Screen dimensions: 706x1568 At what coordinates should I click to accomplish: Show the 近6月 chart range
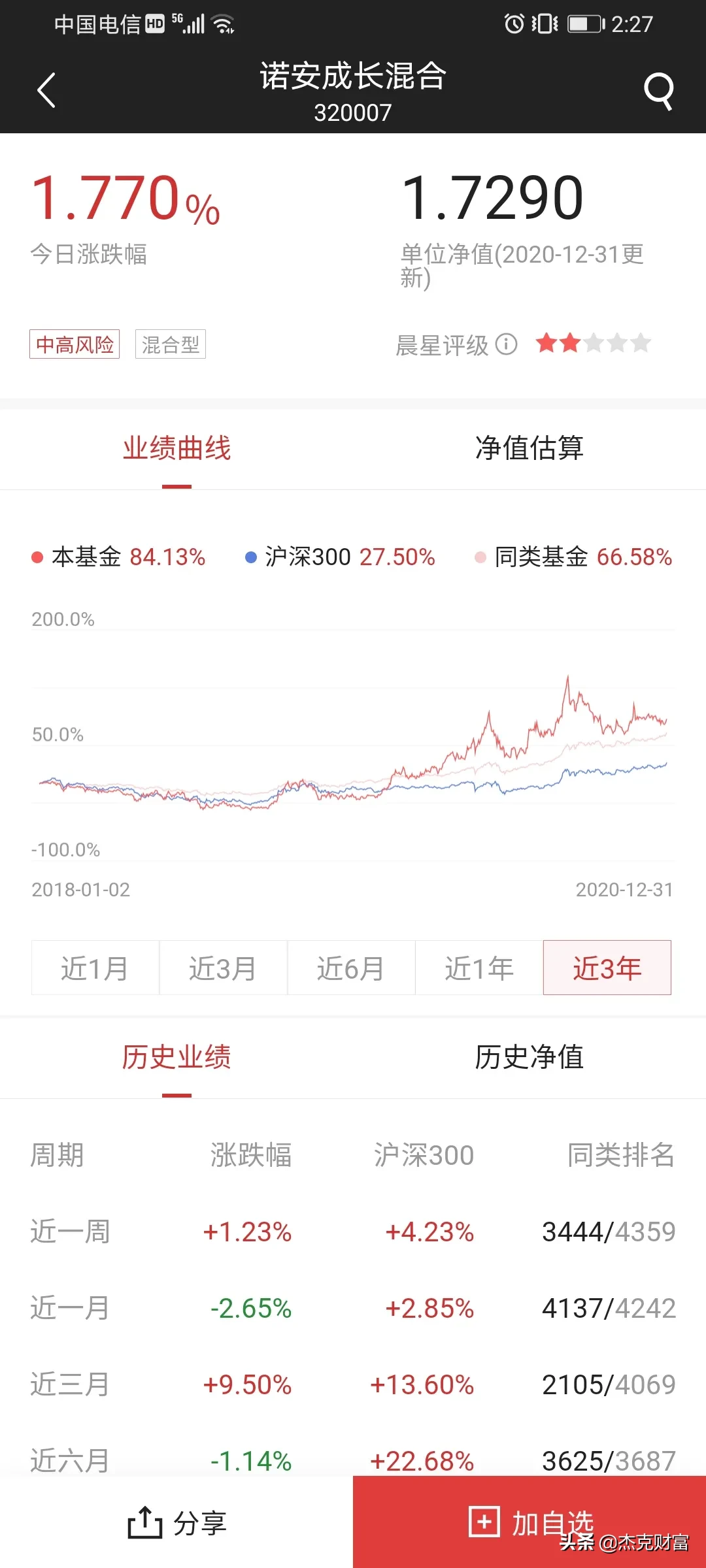(x=352, y=968)
